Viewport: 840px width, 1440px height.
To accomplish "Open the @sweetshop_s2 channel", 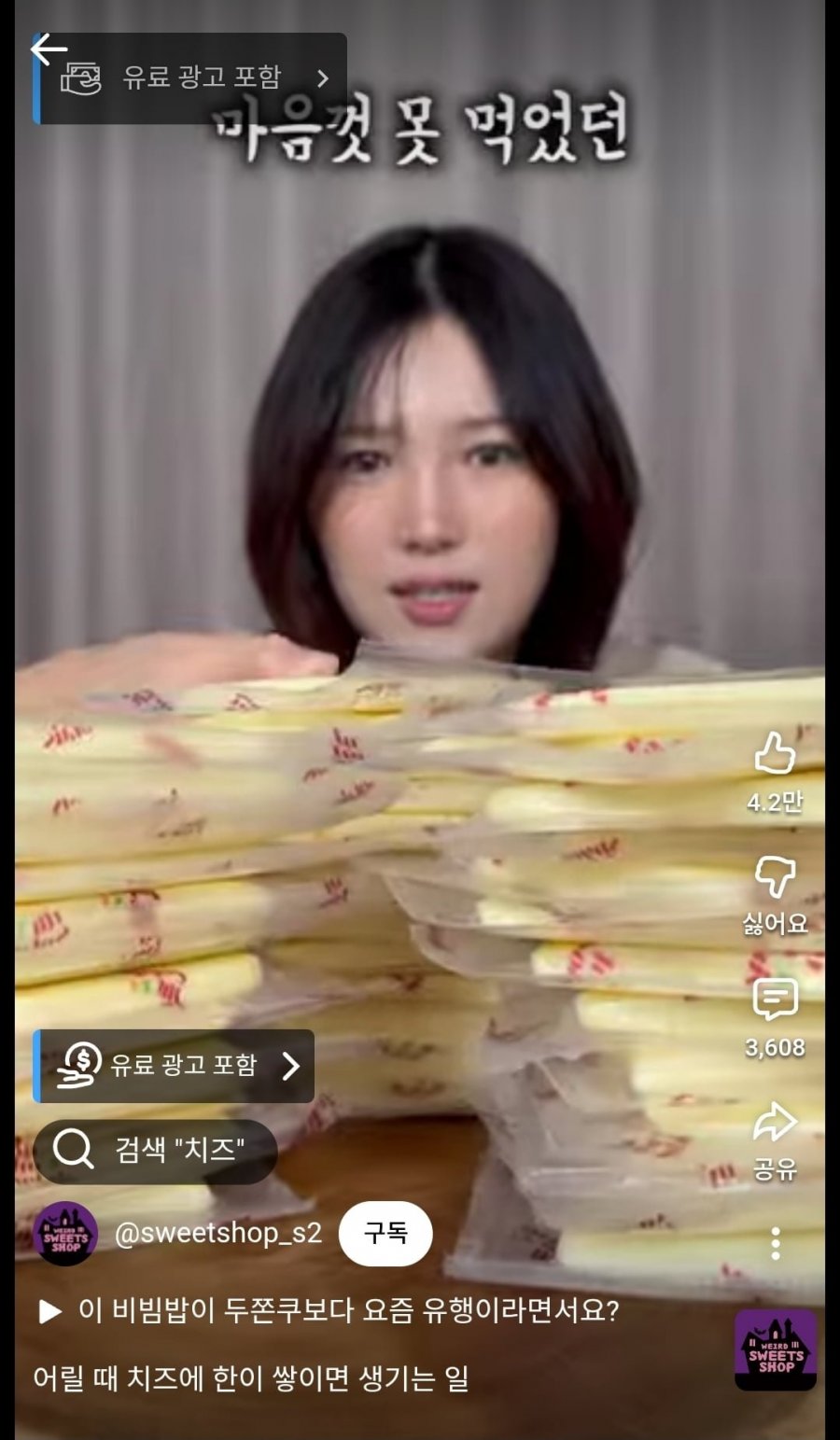I will [x=218, y=1233].
